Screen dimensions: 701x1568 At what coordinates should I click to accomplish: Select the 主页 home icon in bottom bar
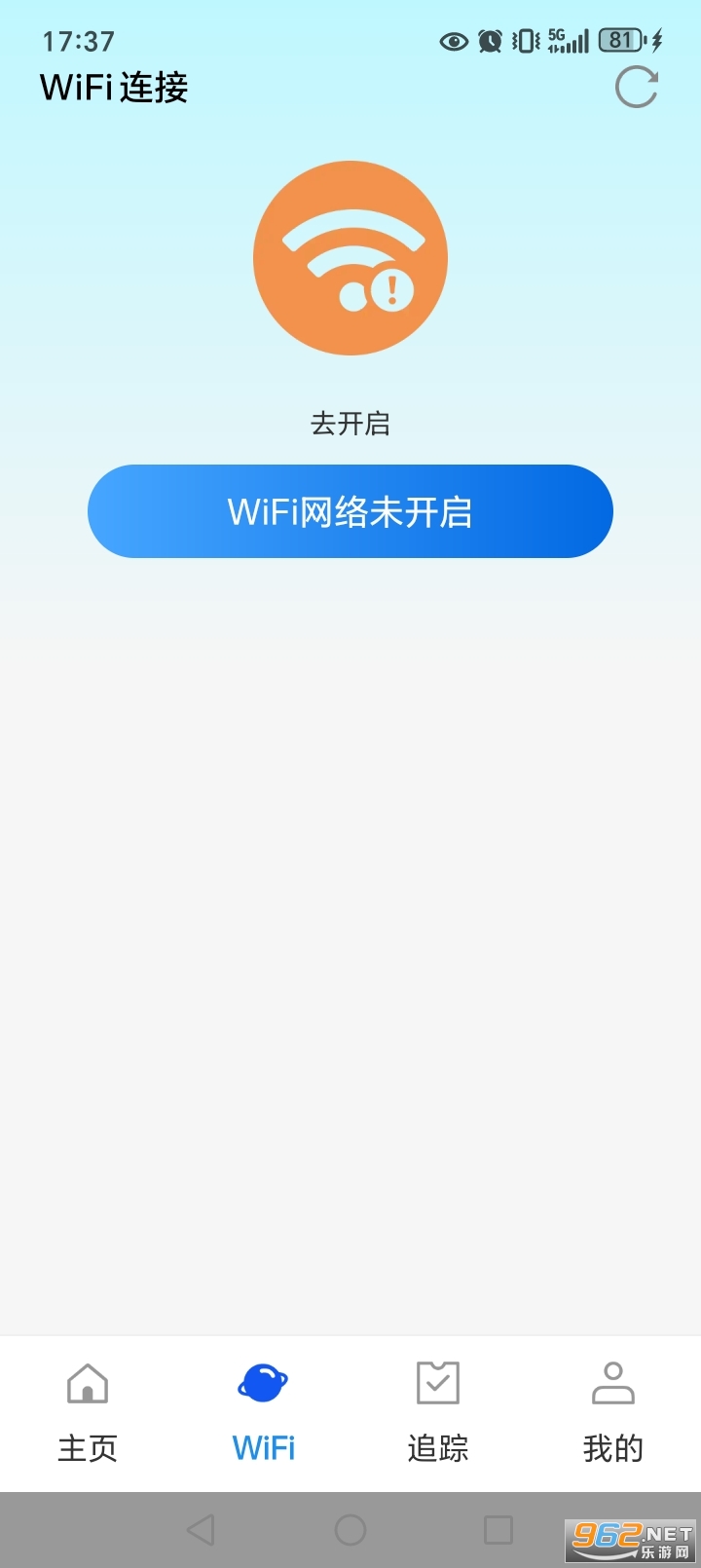coord(88,1383)
